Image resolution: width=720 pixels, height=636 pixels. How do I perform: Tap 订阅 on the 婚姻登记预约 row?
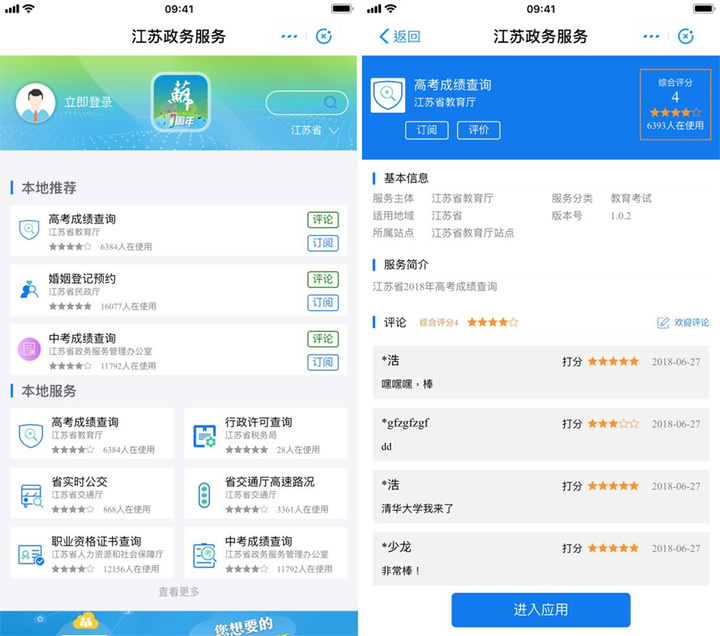pos(323,303)
